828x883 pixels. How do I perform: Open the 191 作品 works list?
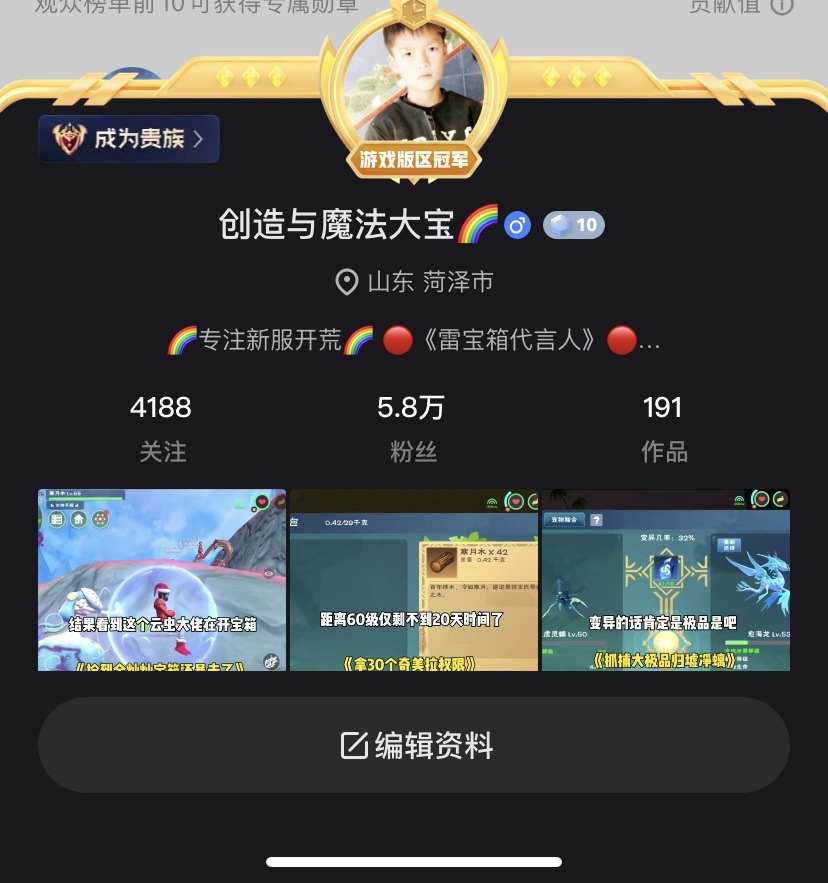tap(663, 428)
